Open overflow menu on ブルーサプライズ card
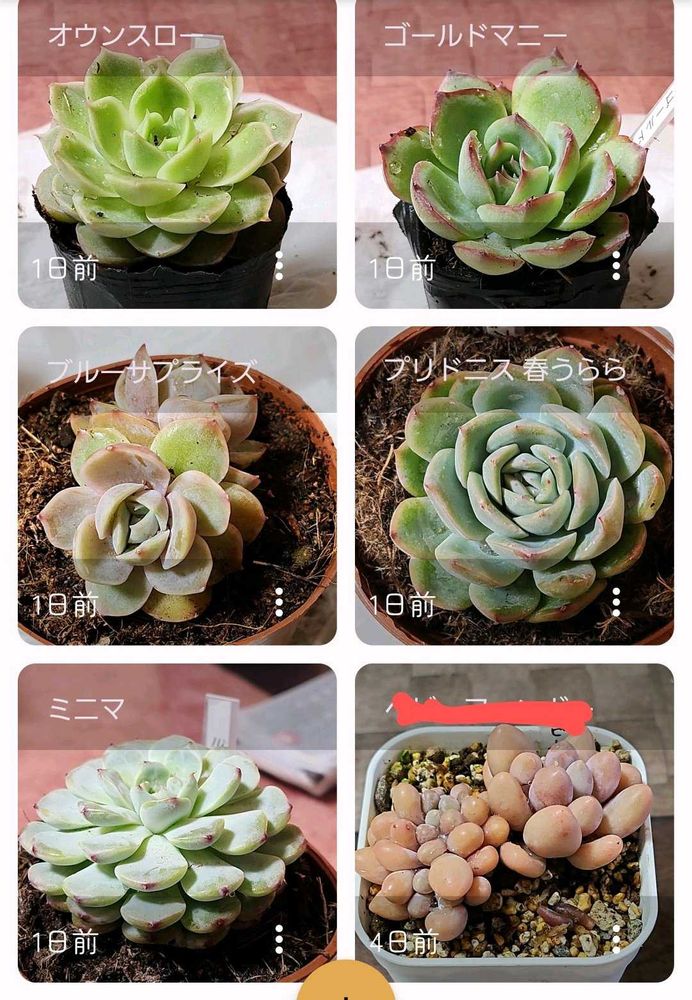This screenshot has width=692, height=1000. pos(279,603)
